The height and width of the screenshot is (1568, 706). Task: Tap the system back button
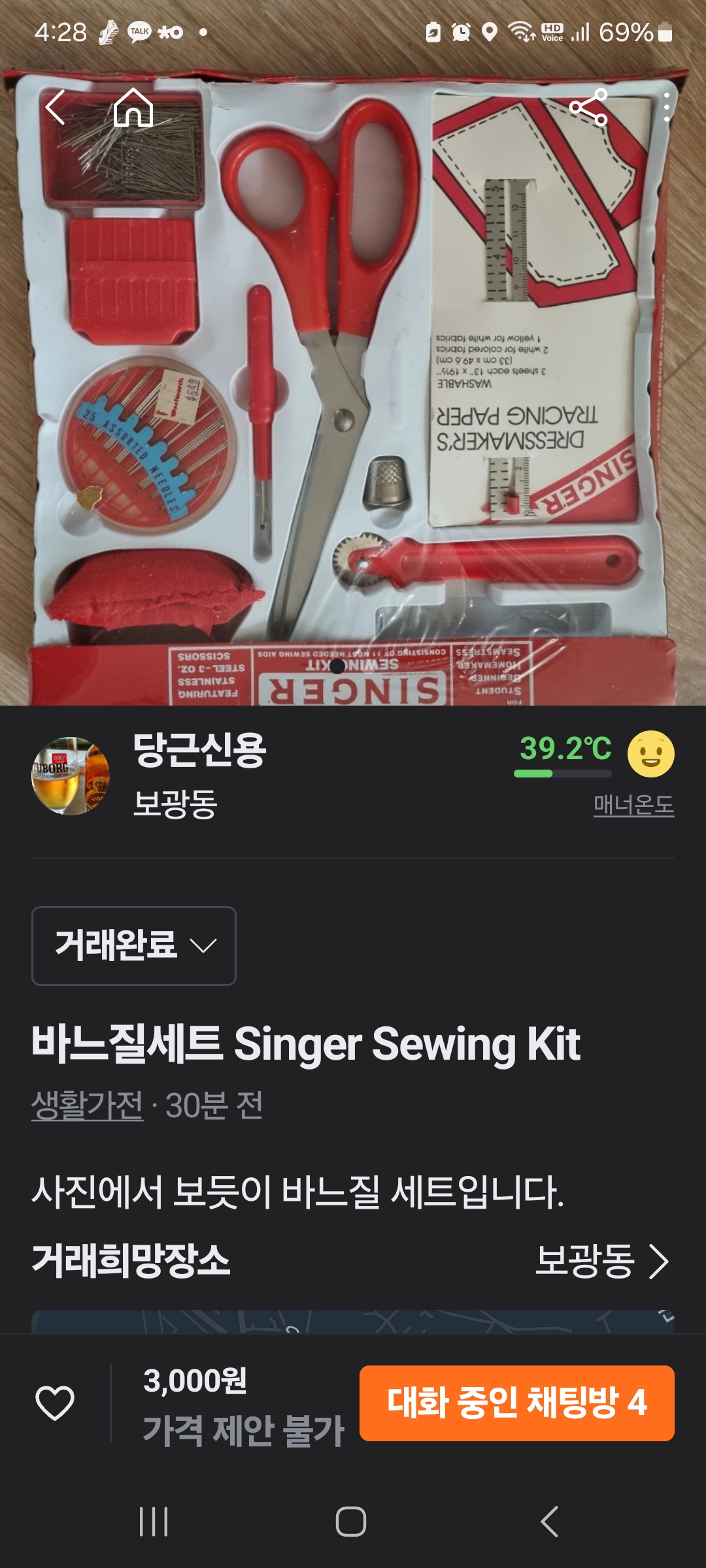point(550,1522)
